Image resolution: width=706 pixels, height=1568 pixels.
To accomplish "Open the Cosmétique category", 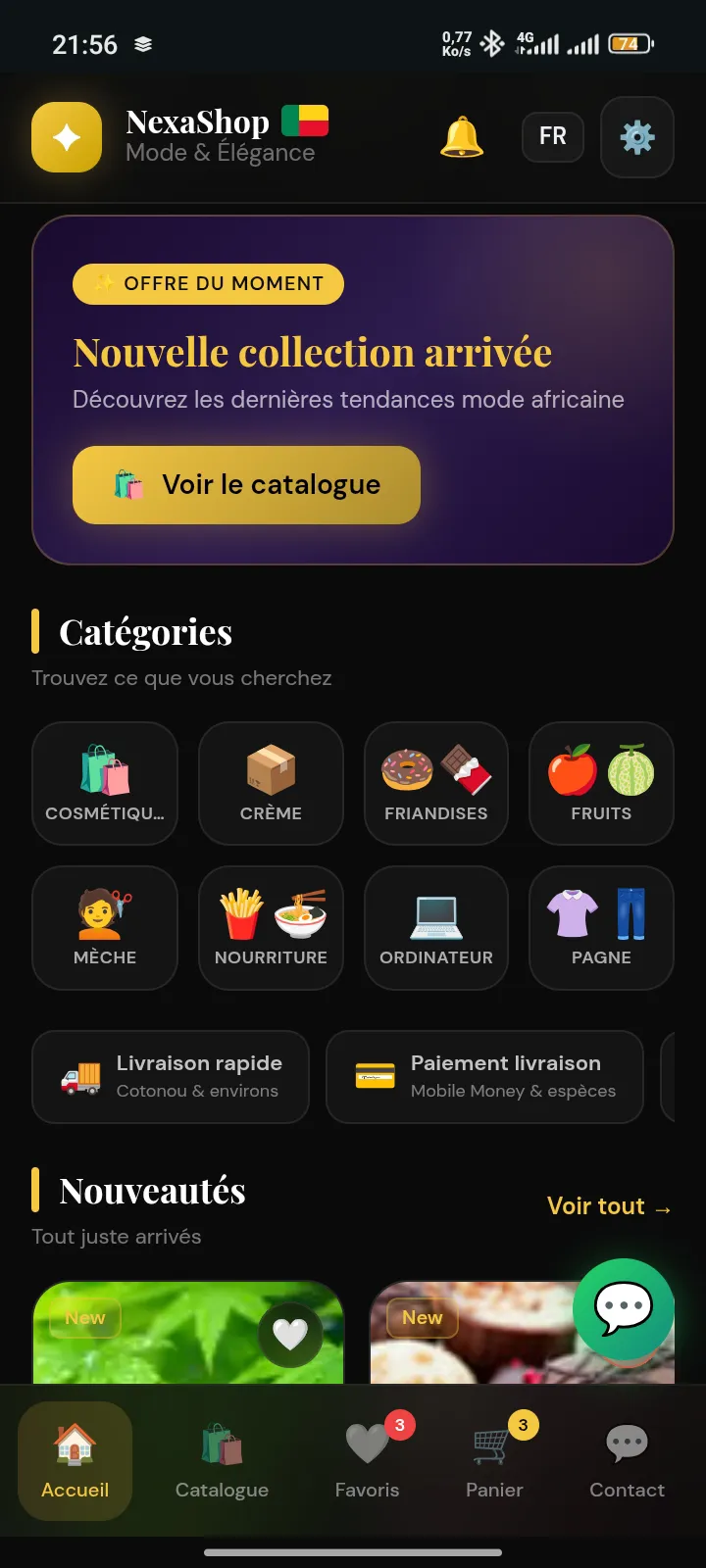I will coord(105,783).
